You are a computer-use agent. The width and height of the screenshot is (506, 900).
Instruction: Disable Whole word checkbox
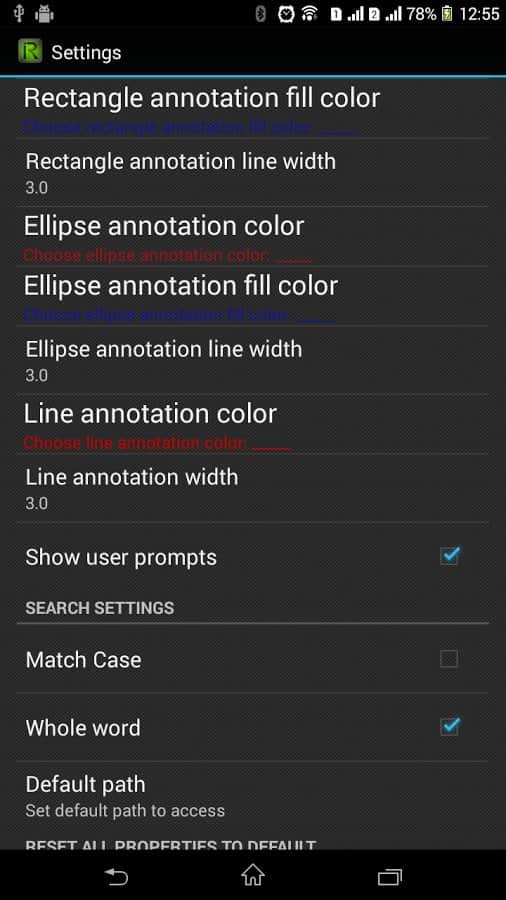coord(449,727)
